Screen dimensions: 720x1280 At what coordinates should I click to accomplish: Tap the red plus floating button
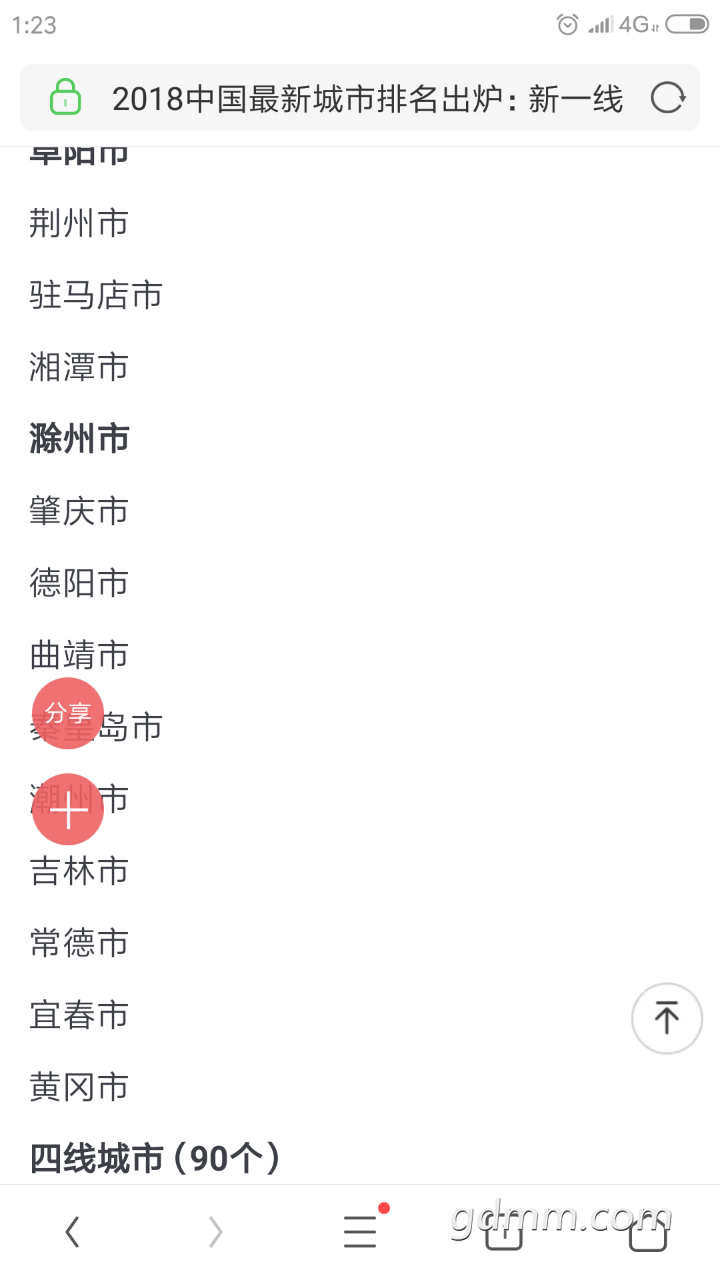[68, 809]
